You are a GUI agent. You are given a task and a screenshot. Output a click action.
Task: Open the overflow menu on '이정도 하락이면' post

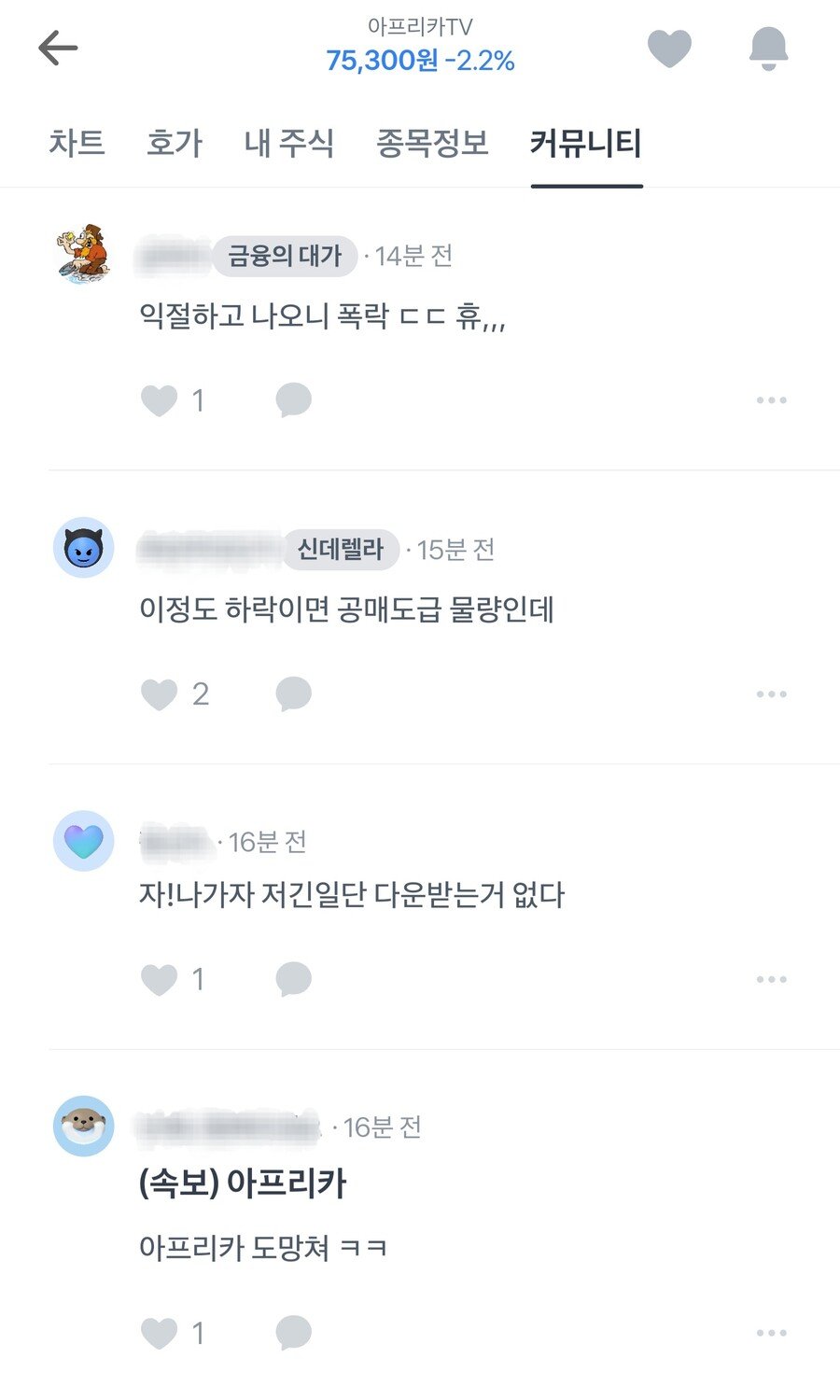pyautogui.click(x=771, y=694)
